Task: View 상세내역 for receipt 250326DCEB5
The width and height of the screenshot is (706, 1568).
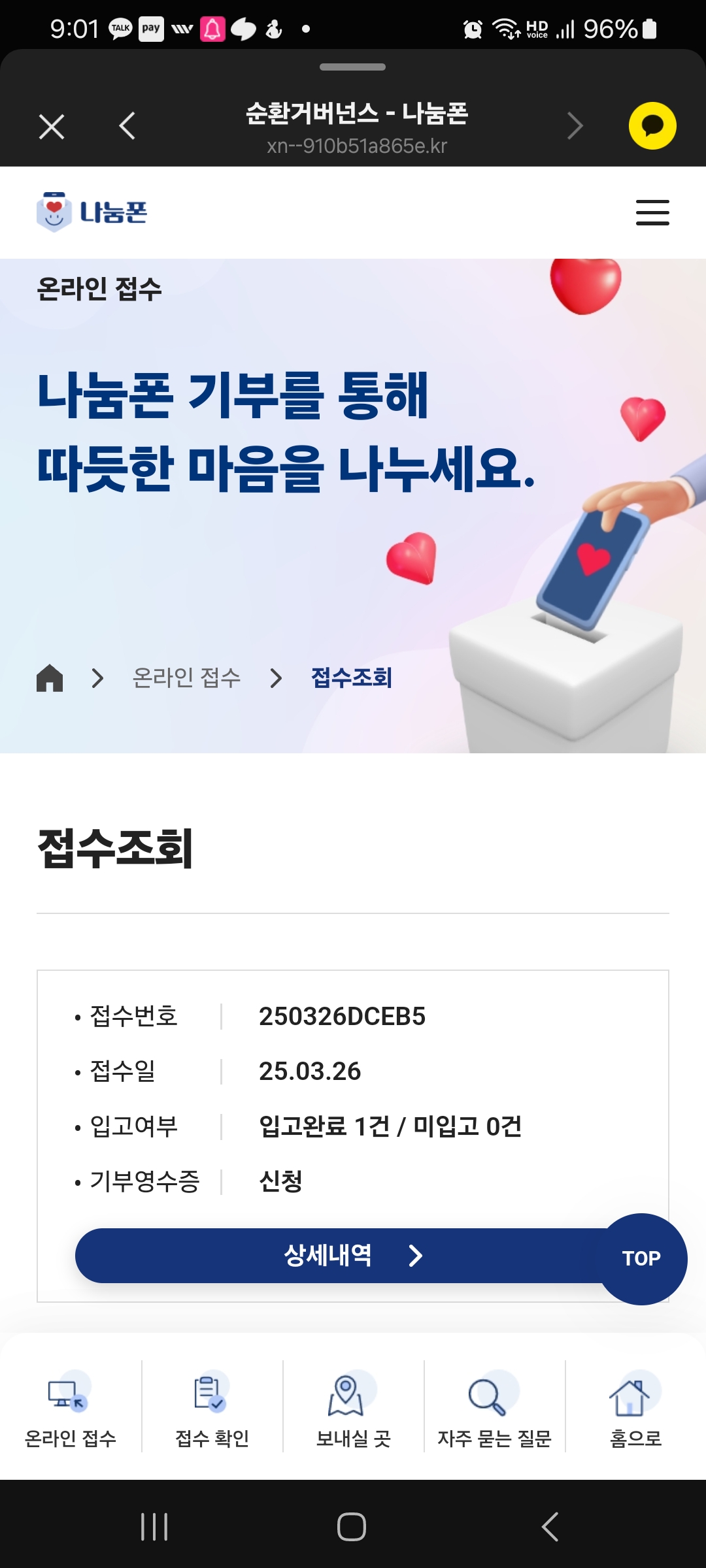Action: [340, 1256]
